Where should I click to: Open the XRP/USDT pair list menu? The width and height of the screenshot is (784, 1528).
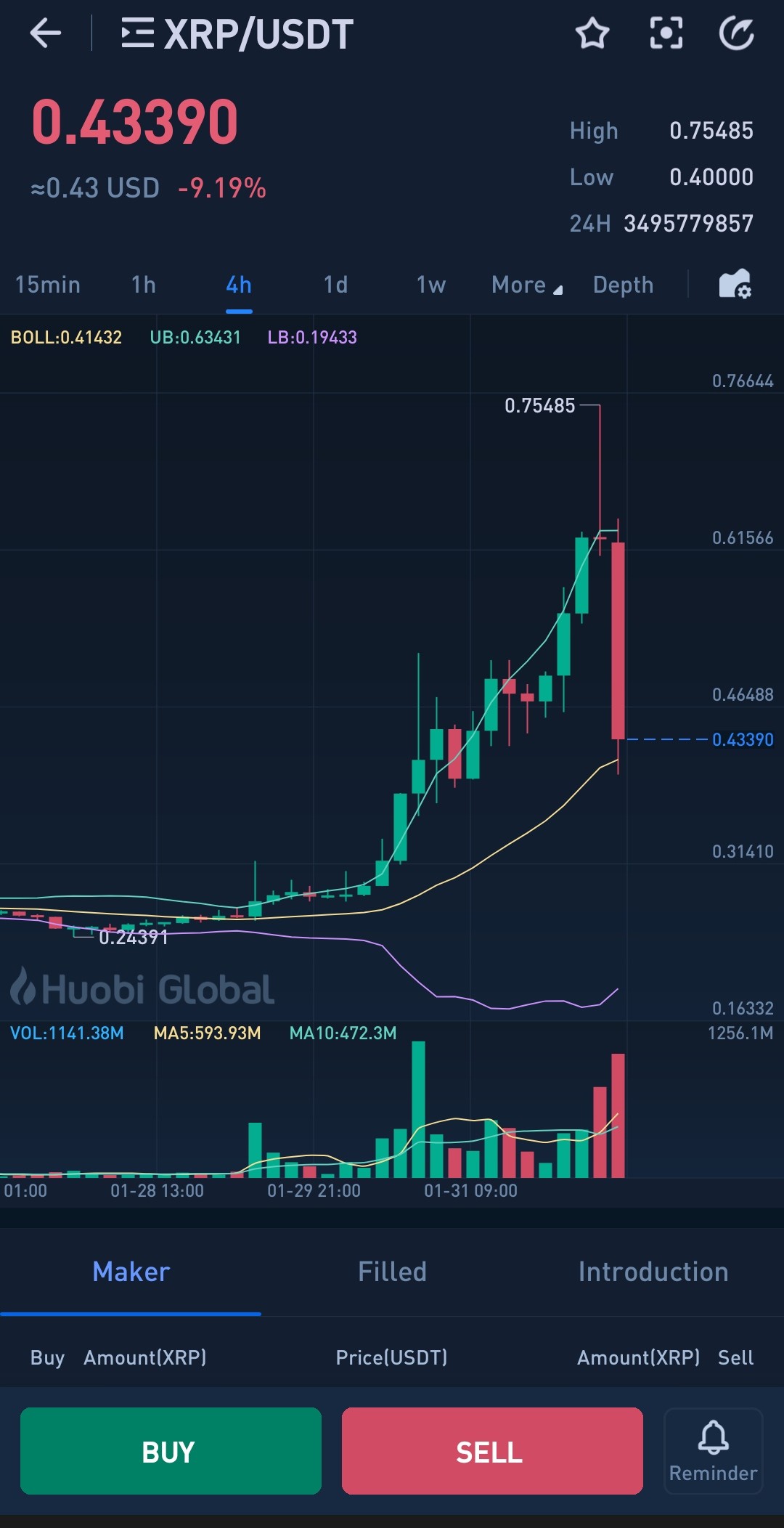pos(137,33)
